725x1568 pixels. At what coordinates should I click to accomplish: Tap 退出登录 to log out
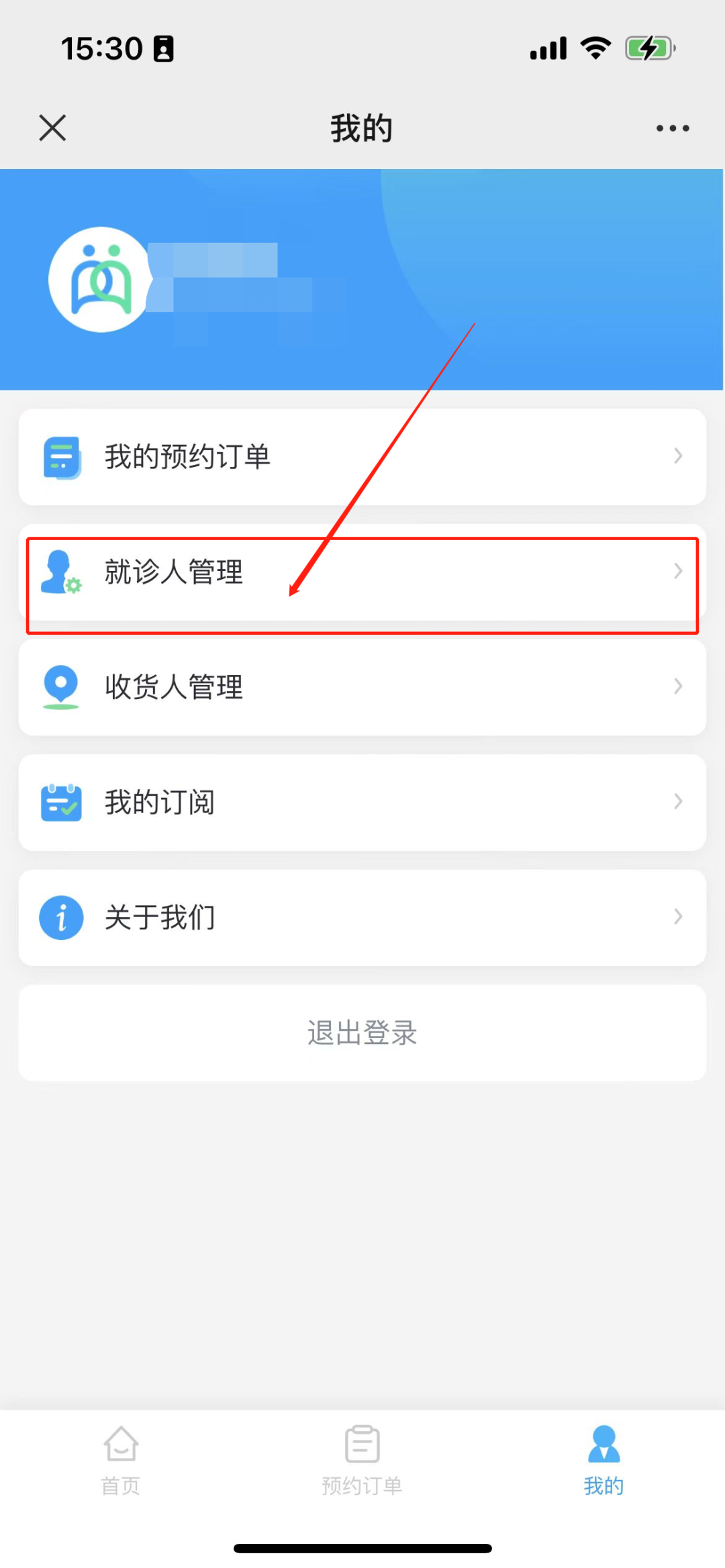click(x=362, y=1033)
